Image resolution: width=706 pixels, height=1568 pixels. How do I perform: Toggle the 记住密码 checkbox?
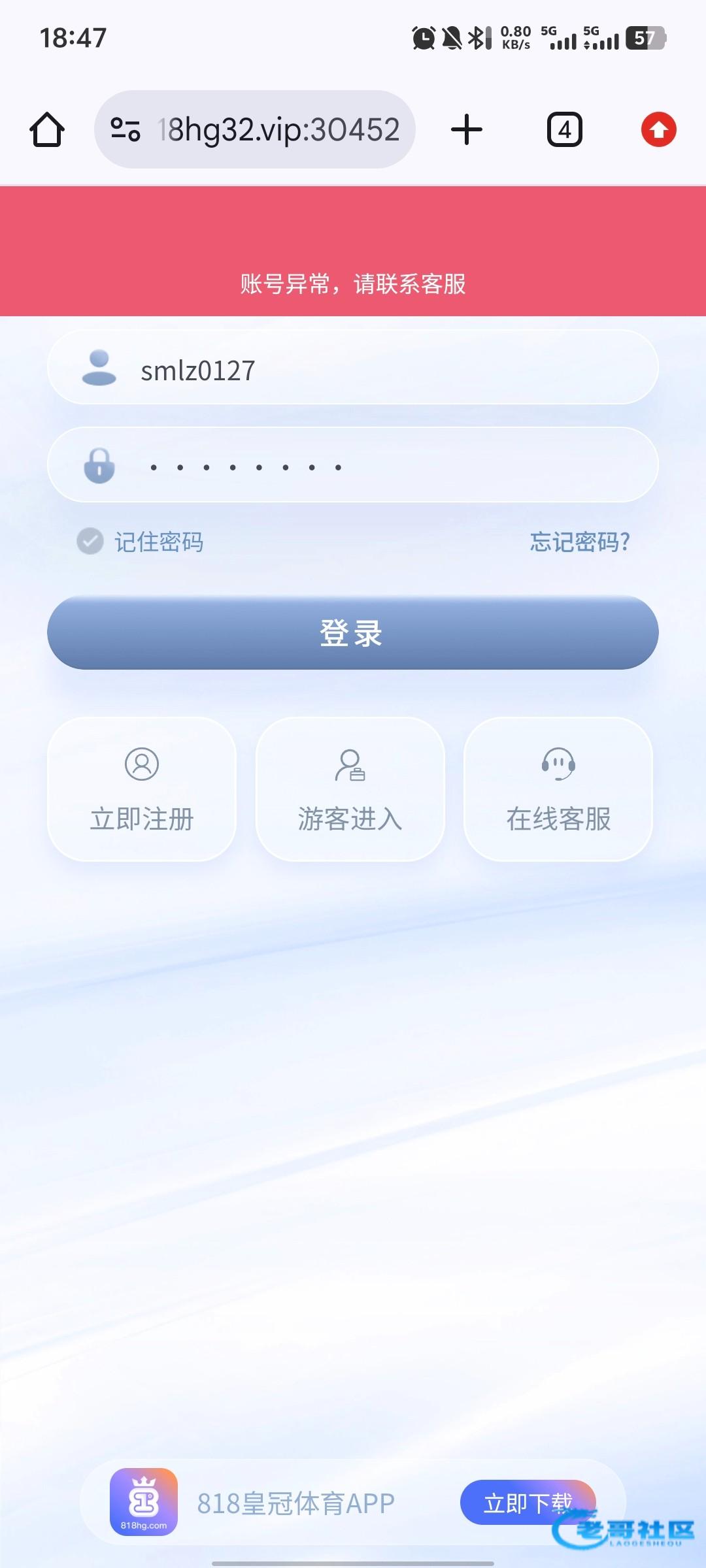pyautogui.click(x=90, y=541)
